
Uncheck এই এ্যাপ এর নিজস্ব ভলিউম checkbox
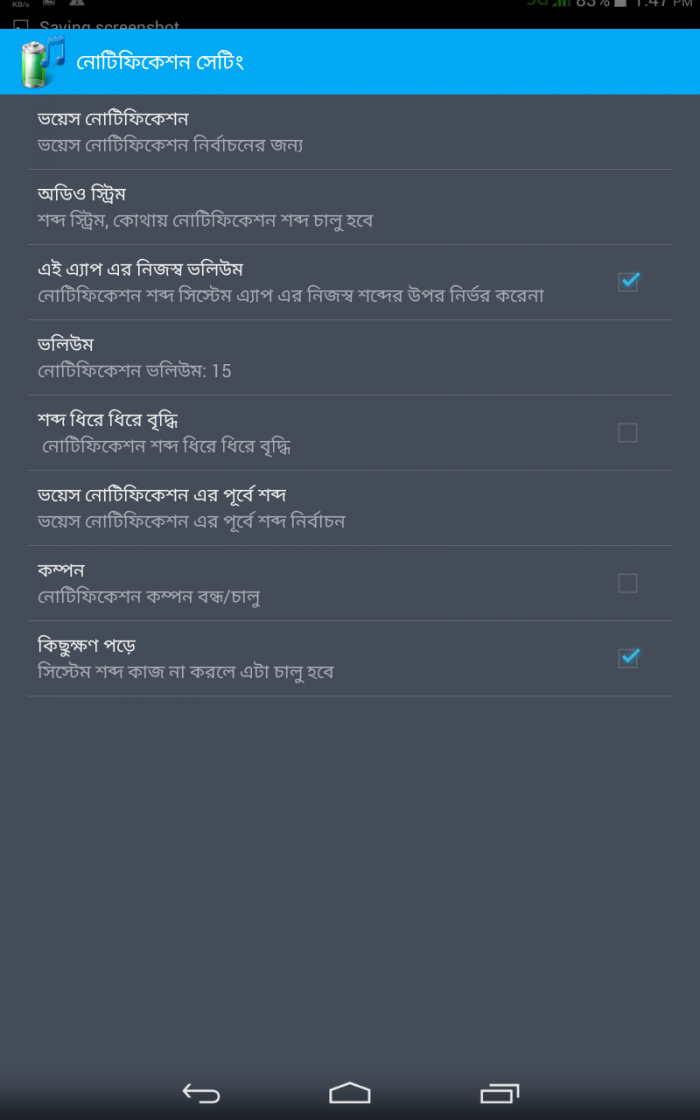coord(628,282)
